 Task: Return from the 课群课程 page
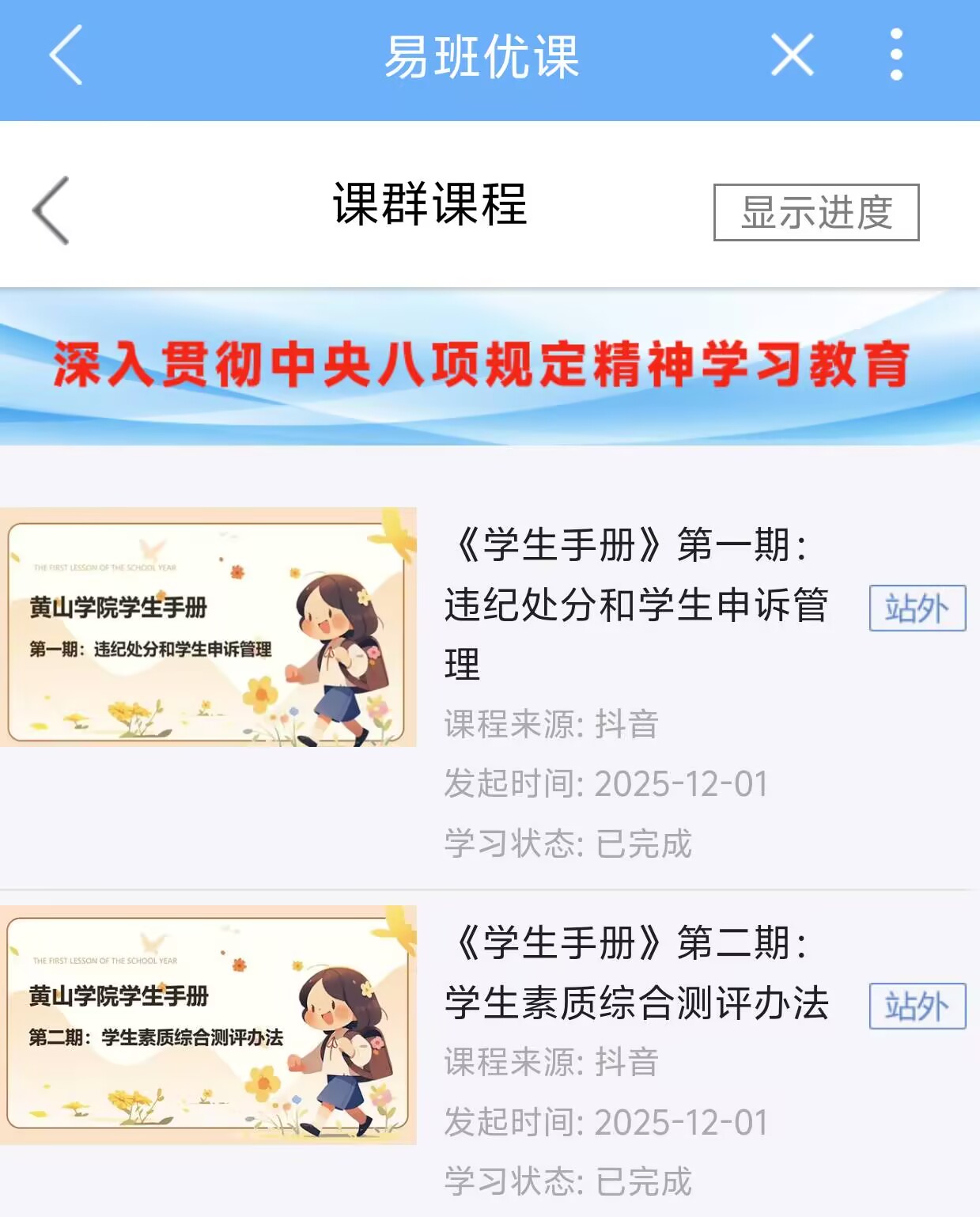point(51,210)
